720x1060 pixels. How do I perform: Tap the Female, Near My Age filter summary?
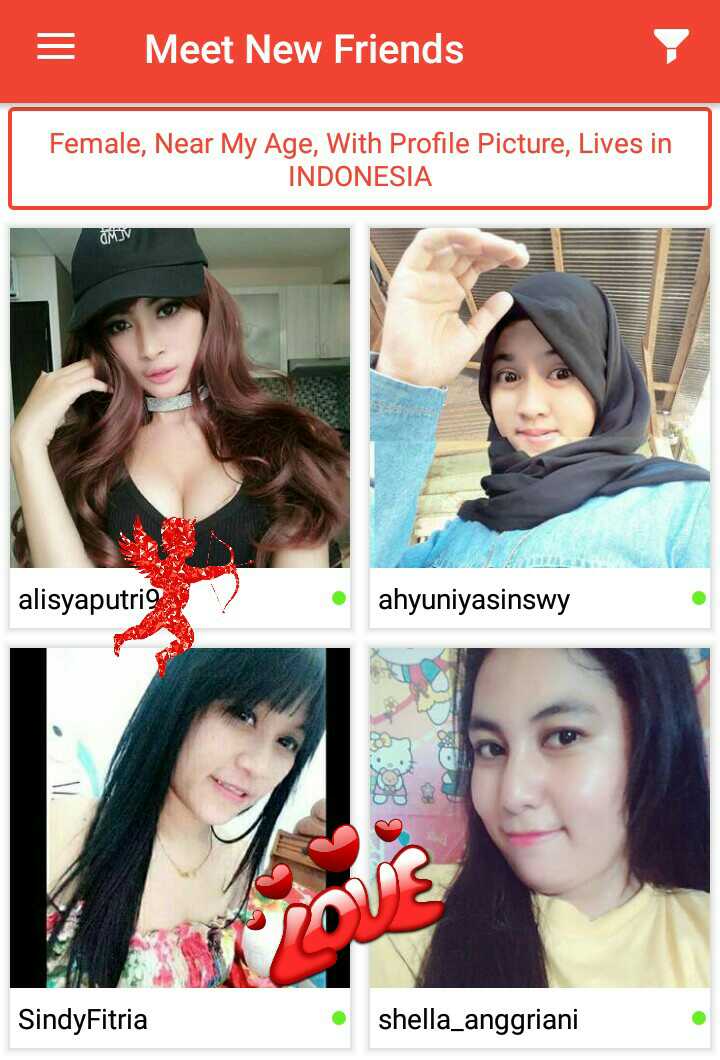pyautogui.click(x=360, y=159)
